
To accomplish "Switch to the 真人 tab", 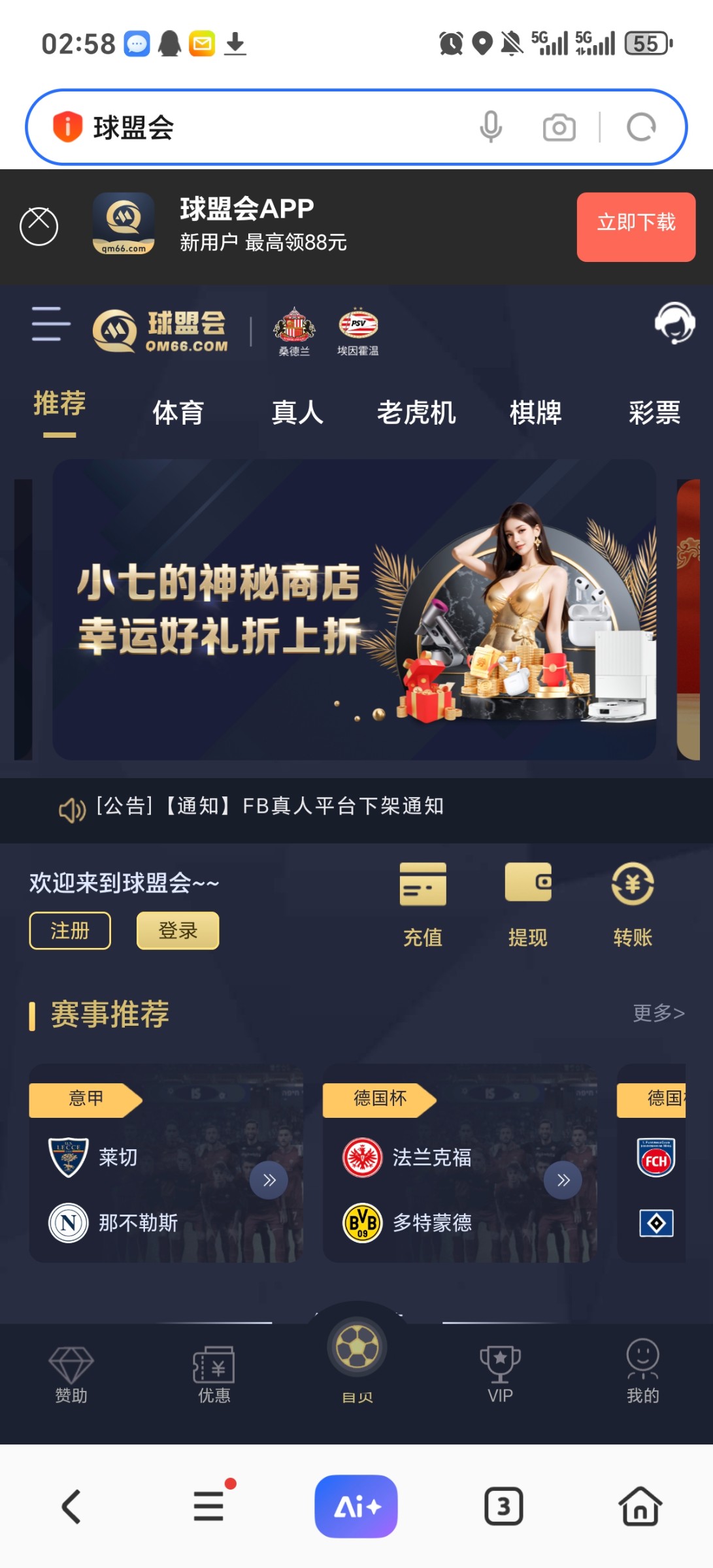I will click(297, 412).
